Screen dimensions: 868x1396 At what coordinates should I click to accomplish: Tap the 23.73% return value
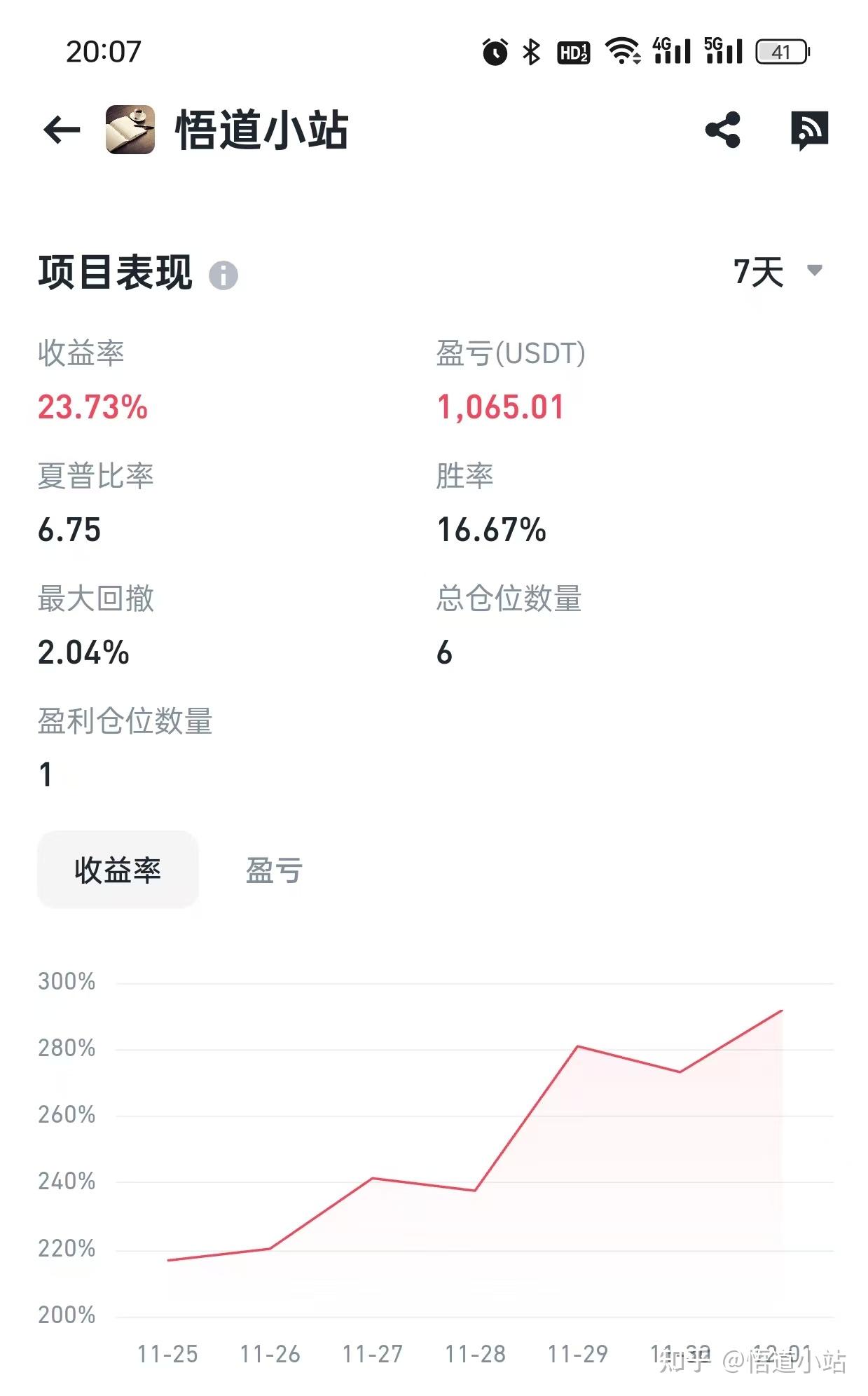pyautogui.click(x=92, y=406)
